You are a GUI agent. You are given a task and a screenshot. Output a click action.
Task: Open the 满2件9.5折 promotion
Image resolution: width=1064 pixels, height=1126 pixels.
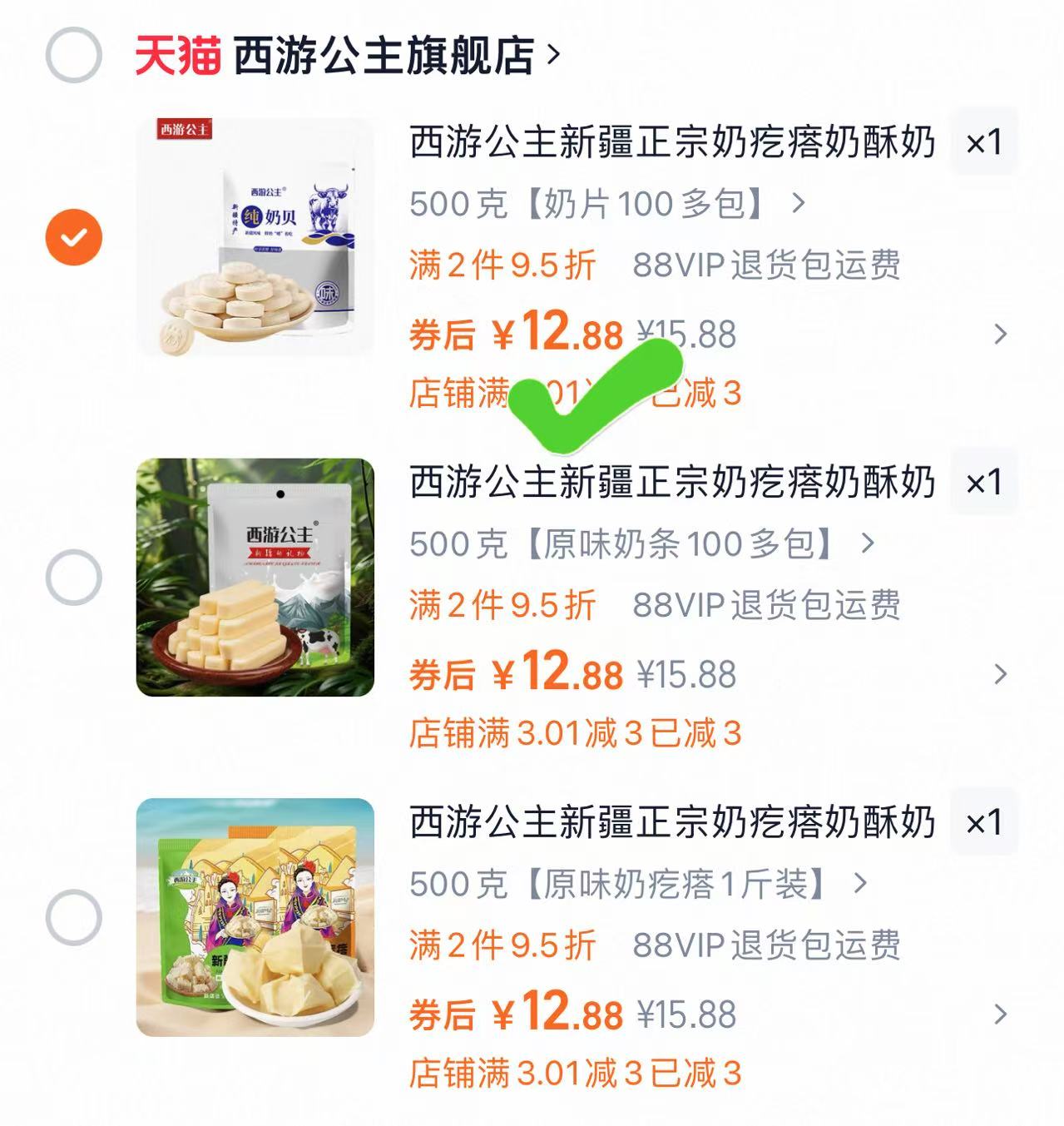[x=502, y=265]
